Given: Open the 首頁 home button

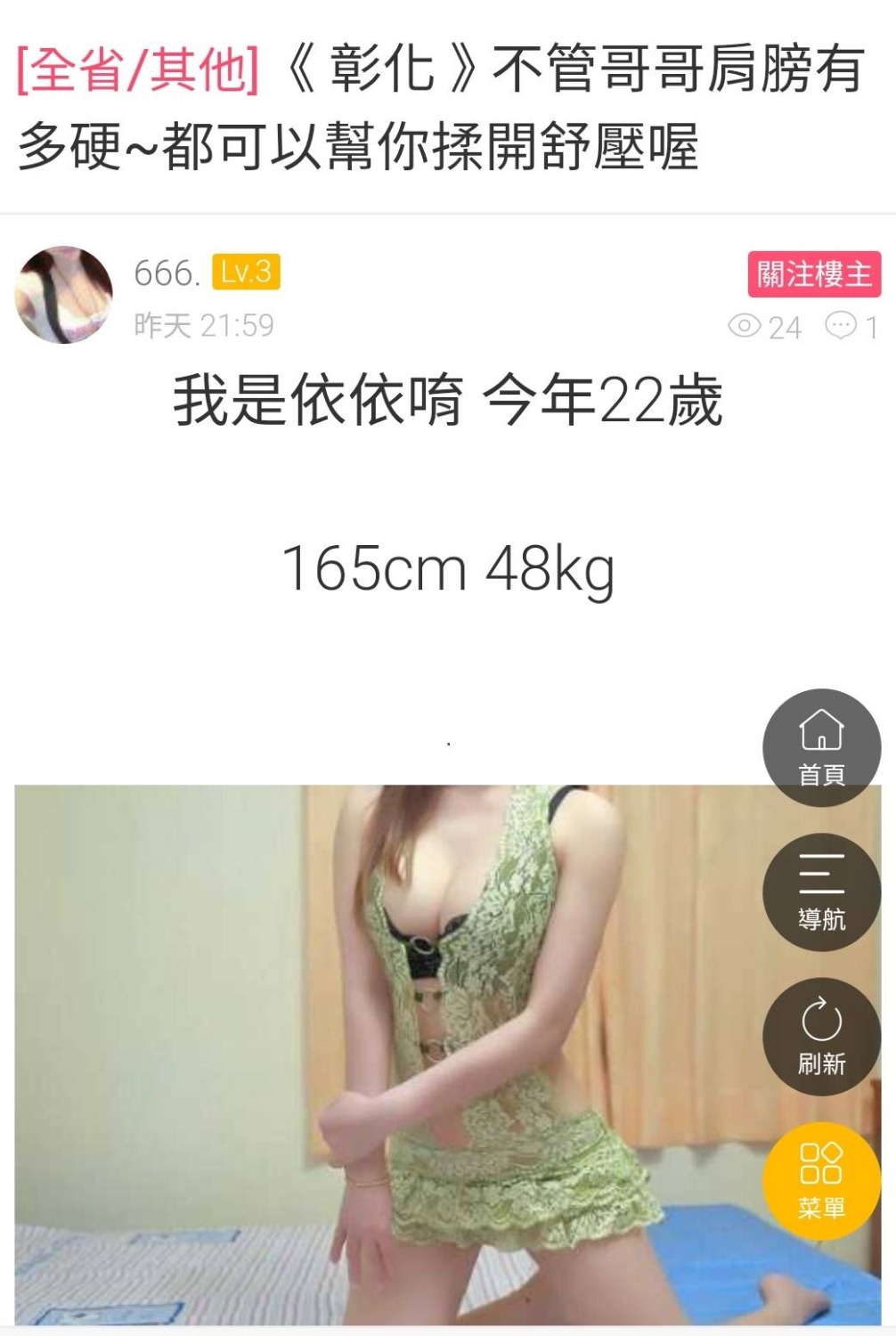Looking at the screenshot, I should [821, 747].
